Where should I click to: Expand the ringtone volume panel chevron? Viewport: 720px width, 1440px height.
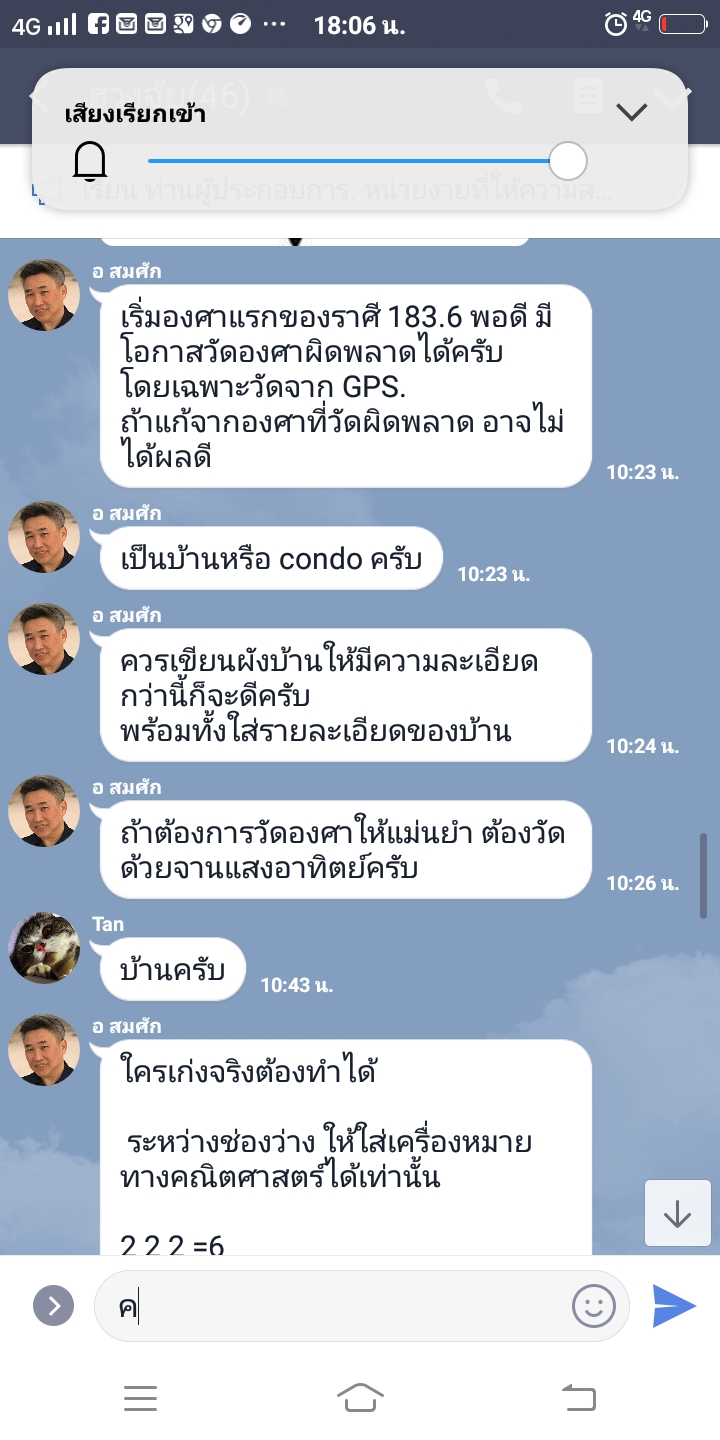tap(632, 112)
